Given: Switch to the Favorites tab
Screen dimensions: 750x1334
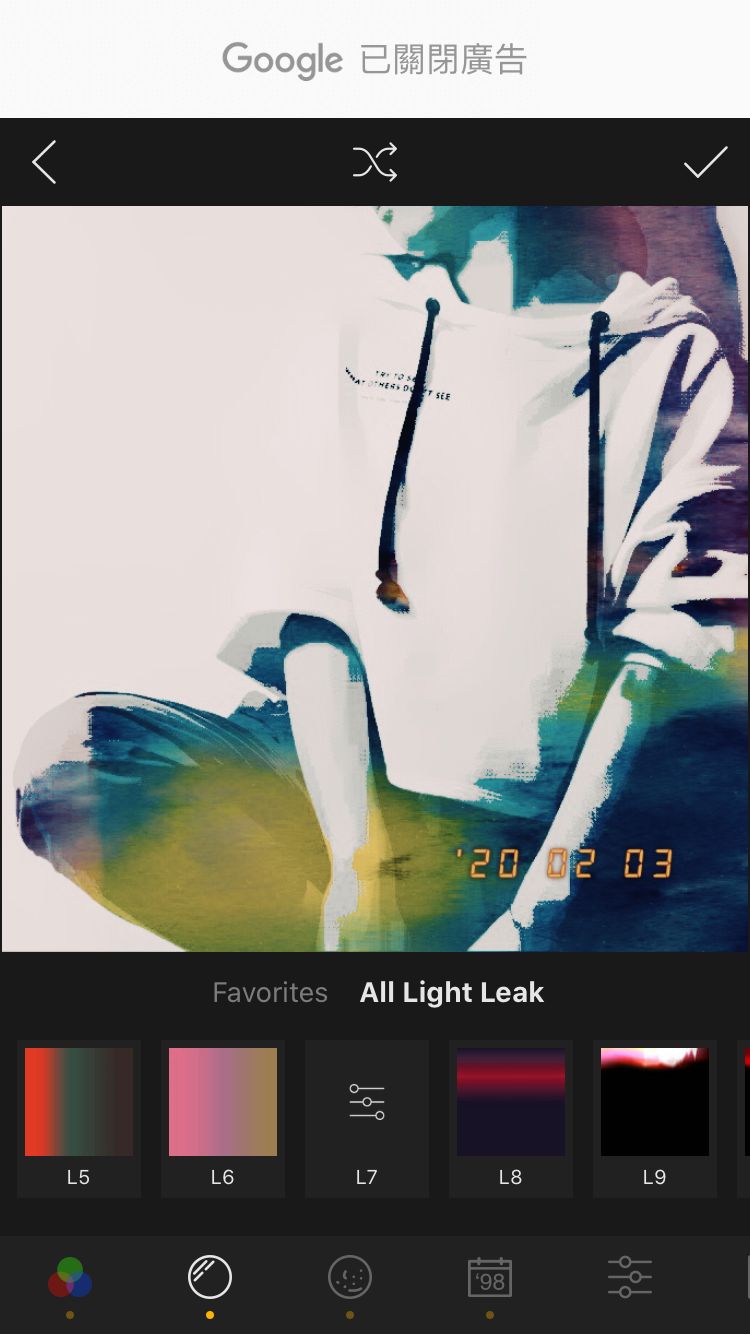Looking at the screenshot, I should pos(270,992).
